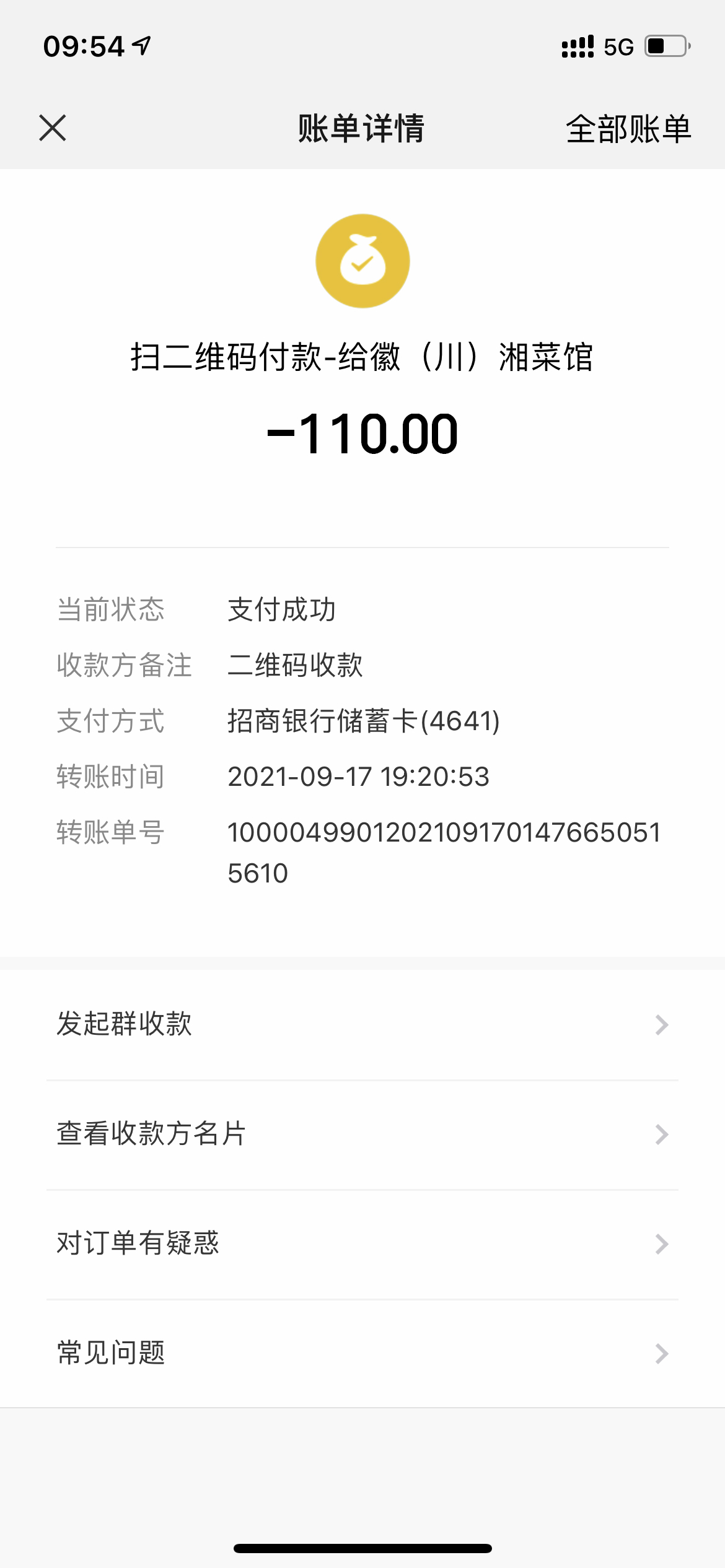Open 全部账单 to view all bills
Image resolution: width=725 pixels, height=1568 pixels.
pos(628,129)
